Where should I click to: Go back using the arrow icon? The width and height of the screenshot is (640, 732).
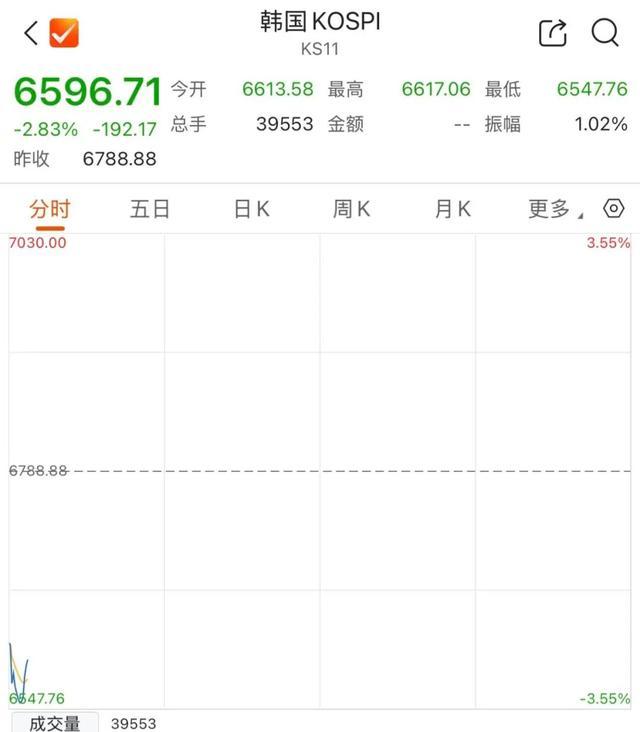[x=31, y=33]
